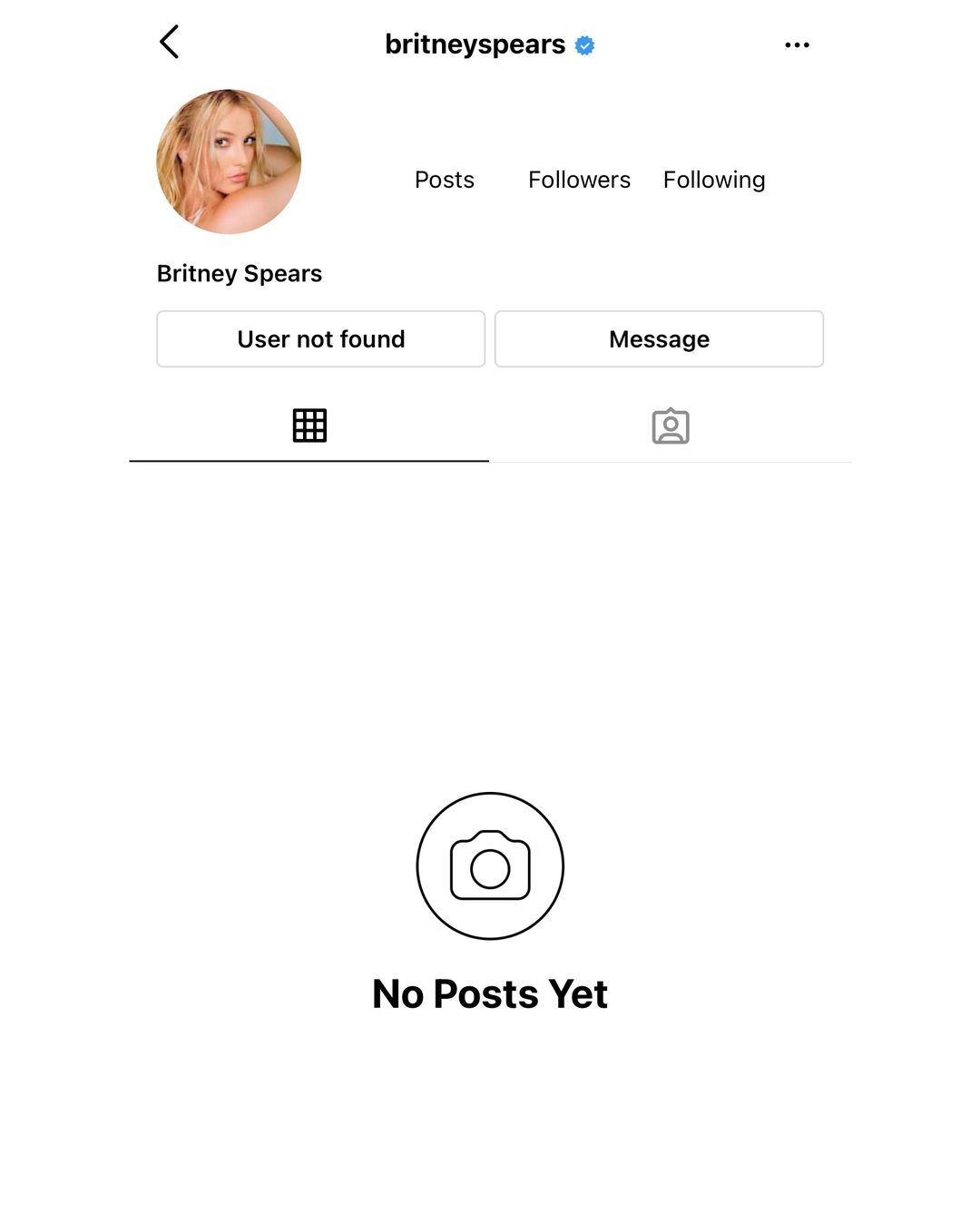This screenshot has width=980, height=1232.
Task: Send a message via Message button
Action: (x=659, y=339)
